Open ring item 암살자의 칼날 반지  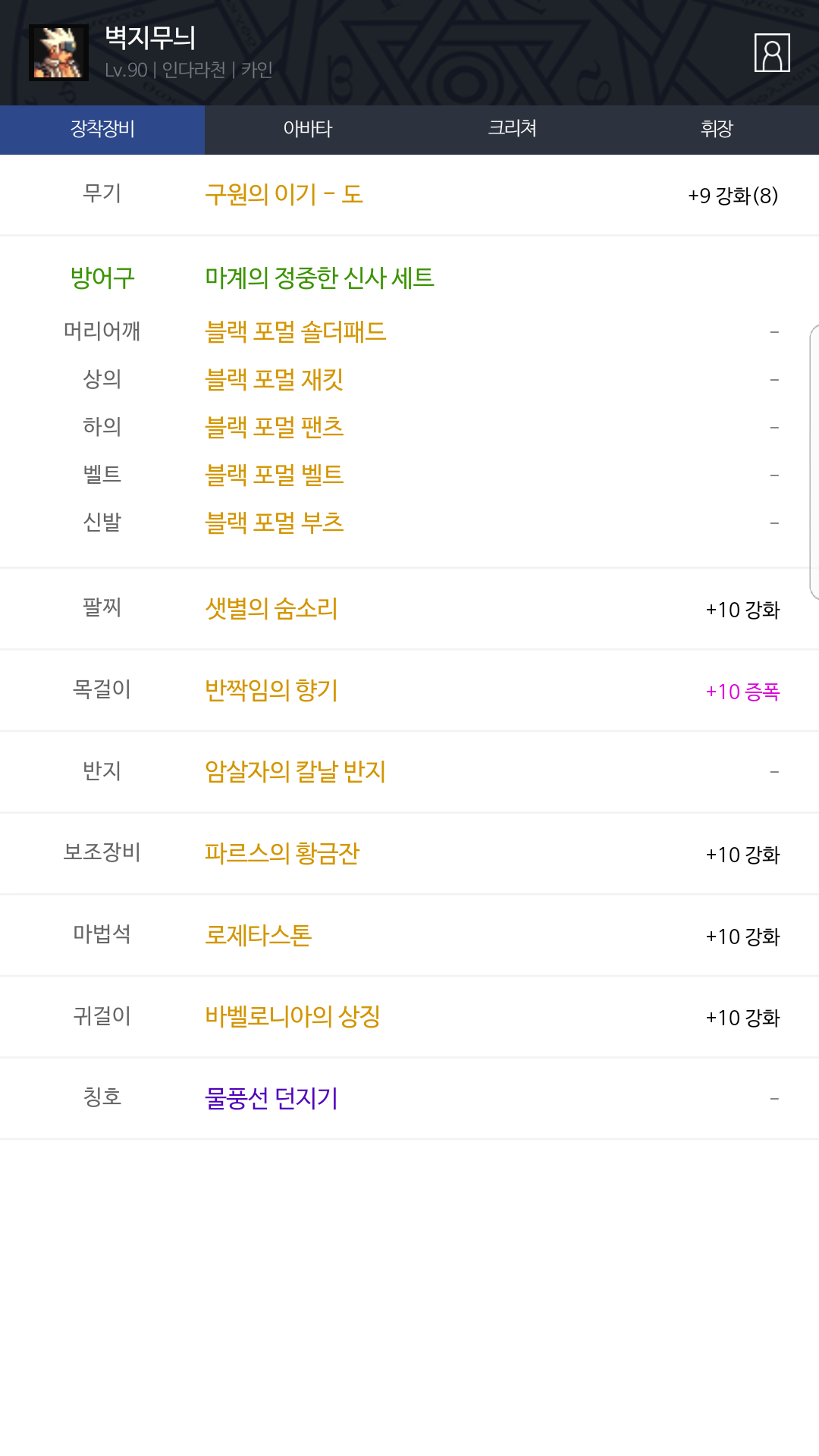296,772
